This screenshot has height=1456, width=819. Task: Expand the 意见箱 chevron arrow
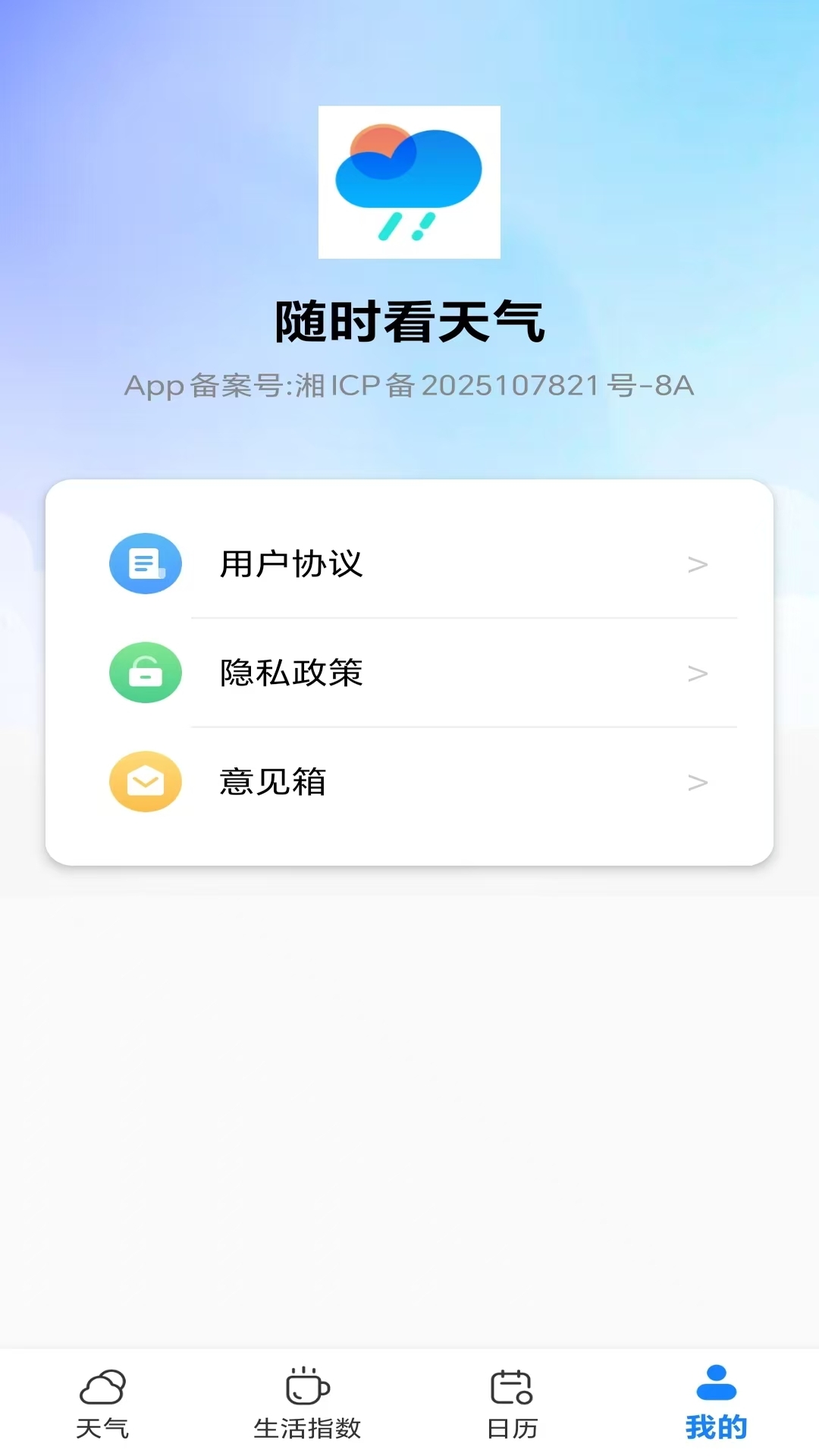coord(698,782)
